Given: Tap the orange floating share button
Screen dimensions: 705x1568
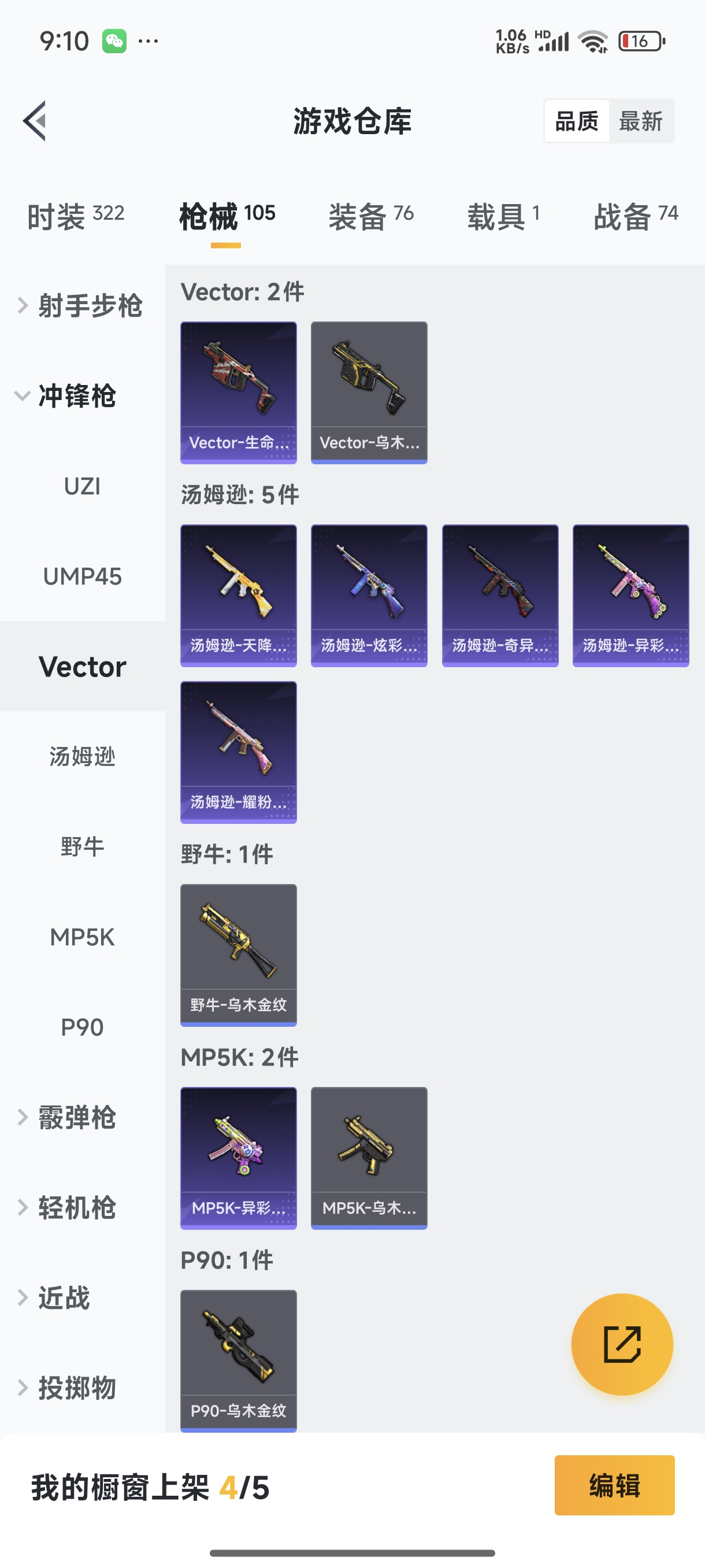Looking at the screenshot, I should coord(622,1344).
